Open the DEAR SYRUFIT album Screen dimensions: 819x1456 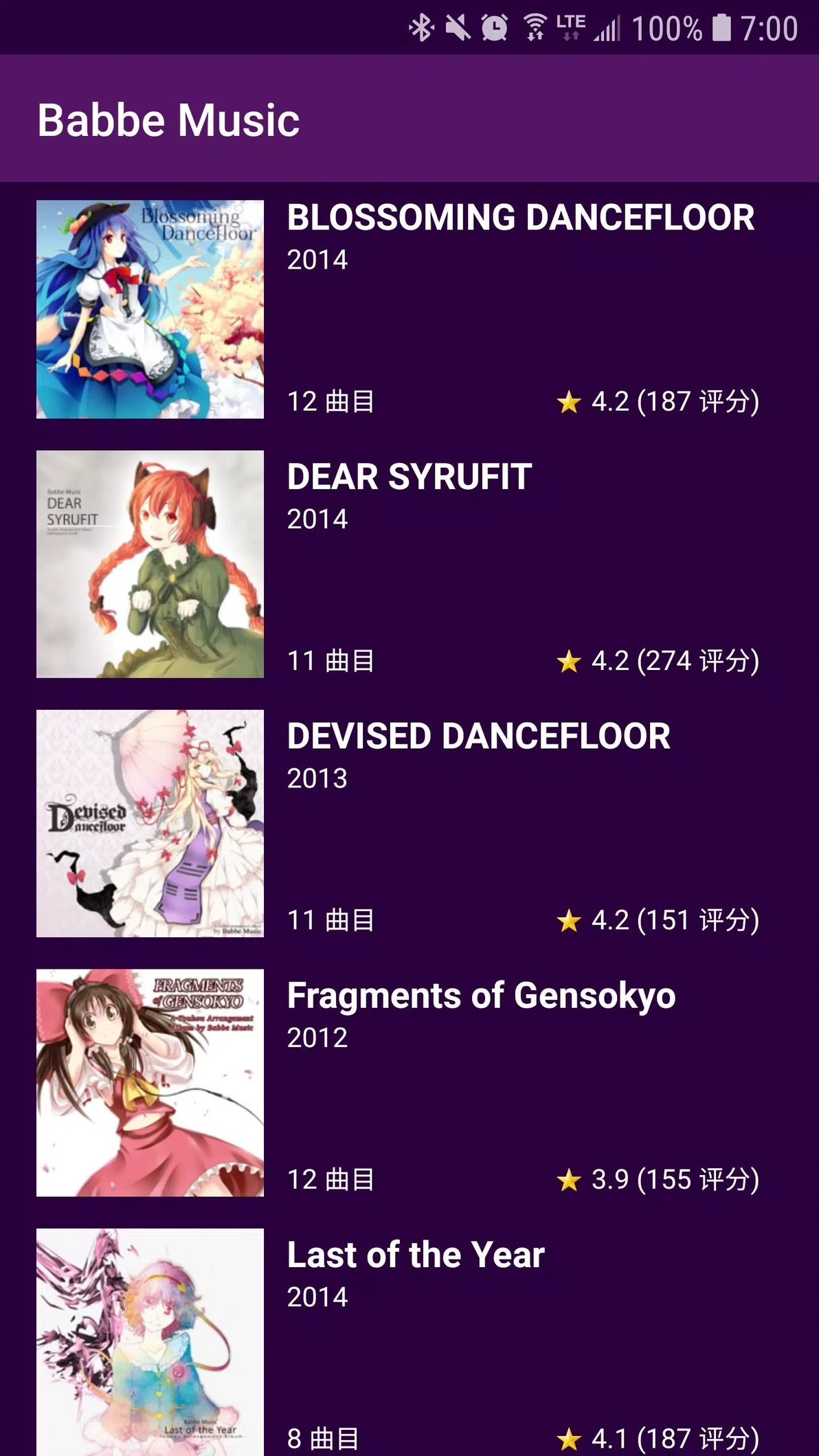pos(410,478)
